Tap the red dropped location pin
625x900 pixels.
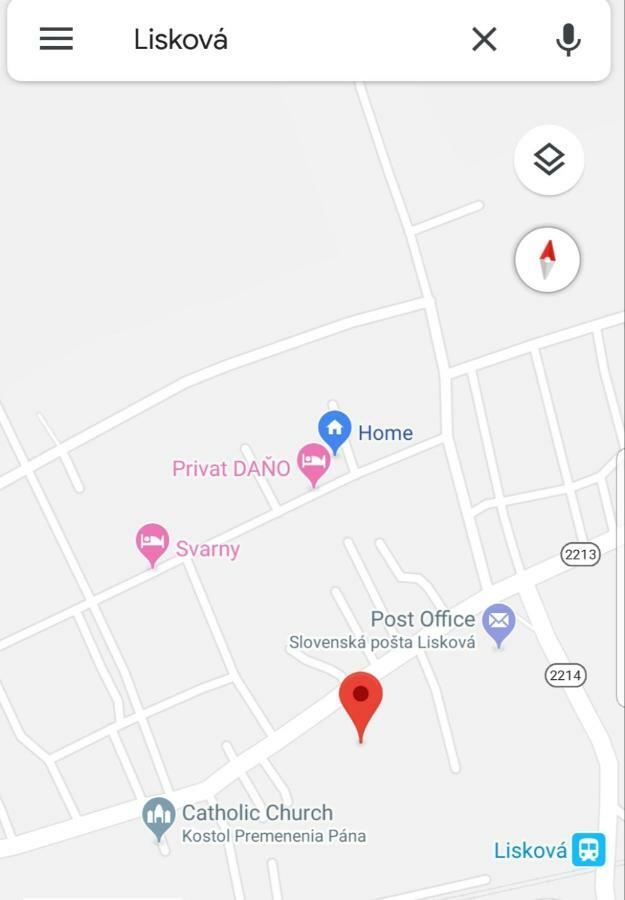click(x=361, y=698)
